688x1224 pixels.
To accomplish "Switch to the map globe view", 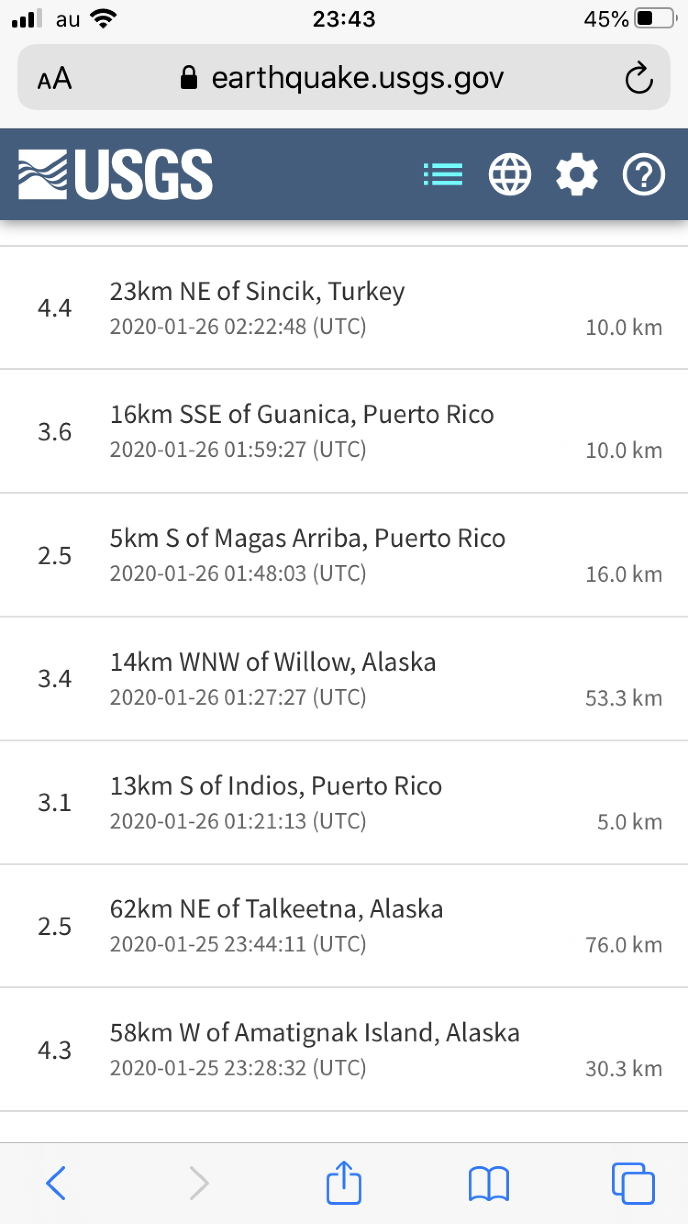I will point(509,175).
